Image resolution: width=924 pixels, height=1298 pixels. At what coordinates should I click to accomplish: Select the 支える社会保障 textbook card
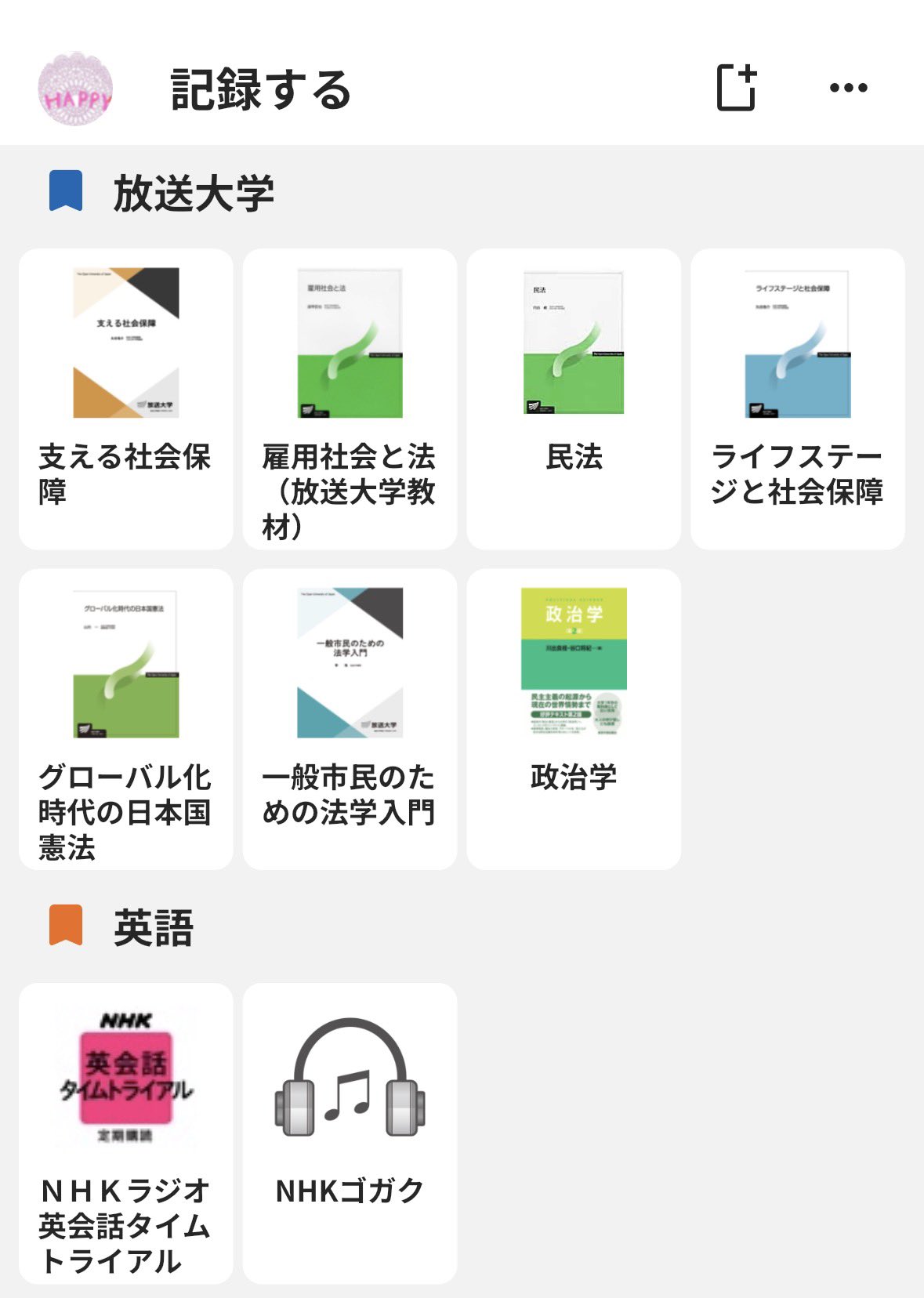(126, 398)
